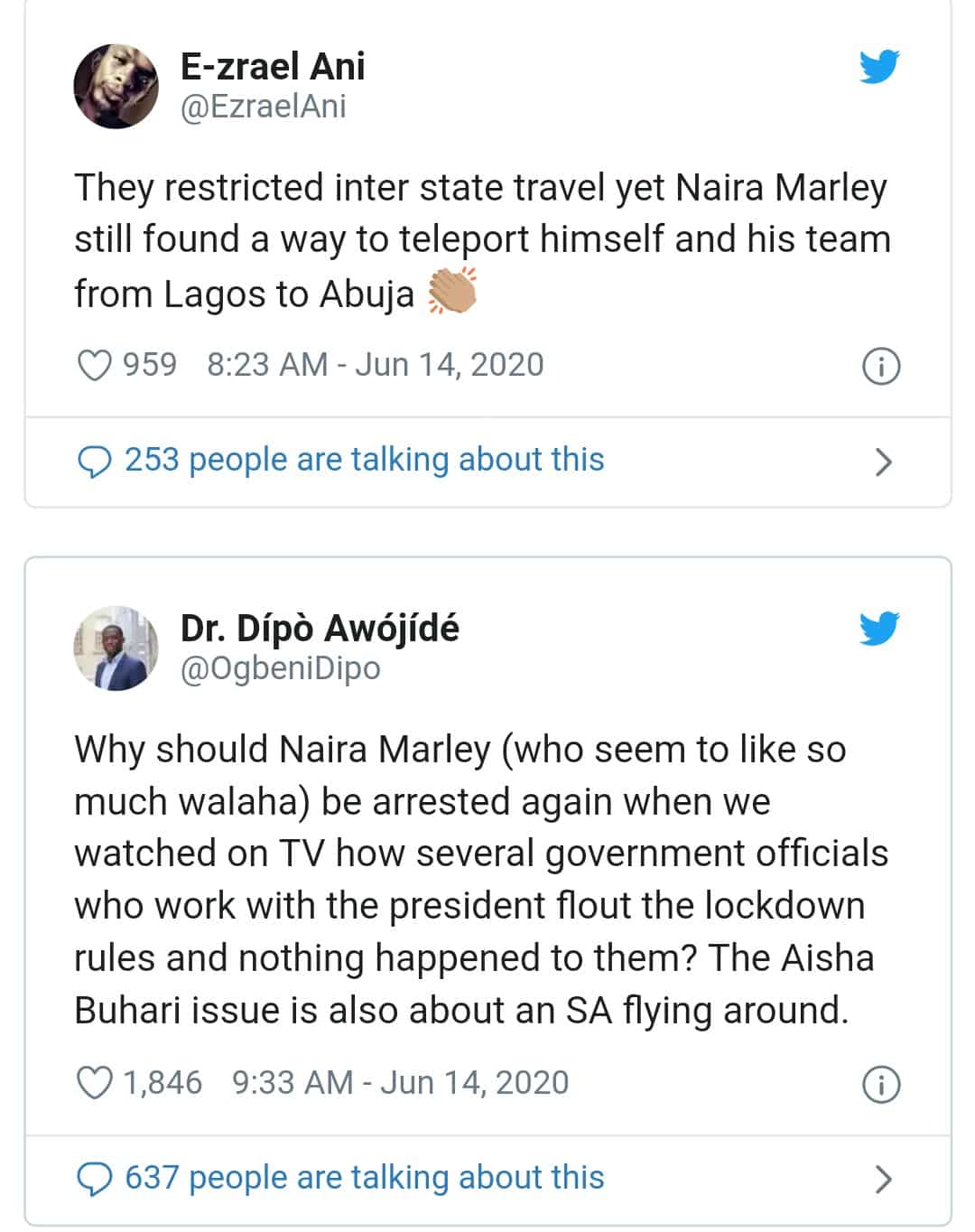Open Dr. Dípò Awójídé's profile picture
975x1232 pixels.
click(x=116, y=649)
